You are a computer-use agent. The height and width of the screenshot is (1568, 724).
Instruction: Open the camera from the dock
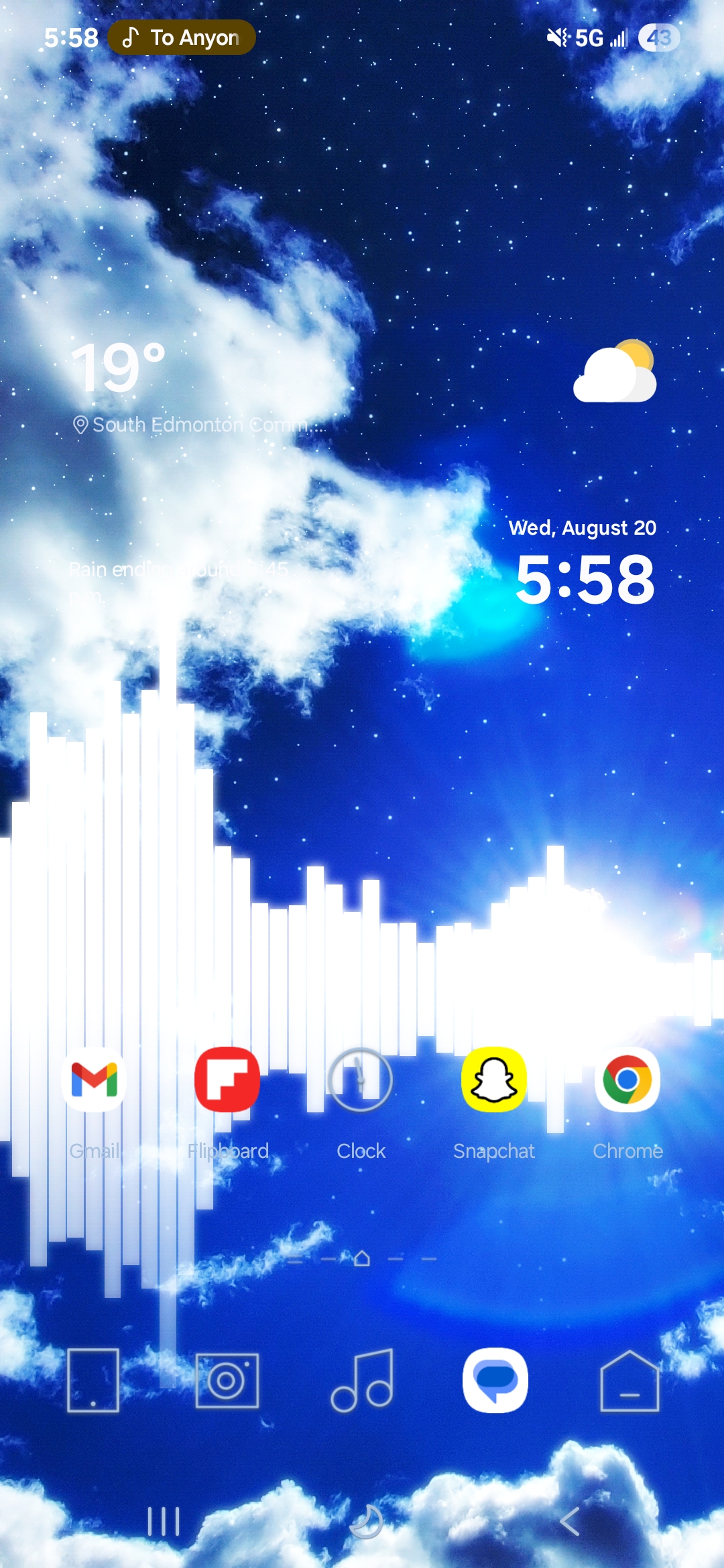[227, 1380]
